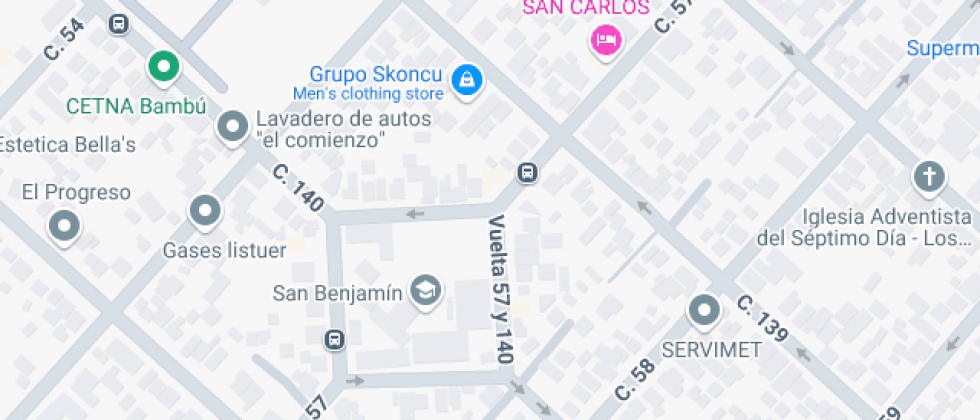
Task: Open the SERVIMET place pin
Action: pyautogui.click(x=705, y=310)
